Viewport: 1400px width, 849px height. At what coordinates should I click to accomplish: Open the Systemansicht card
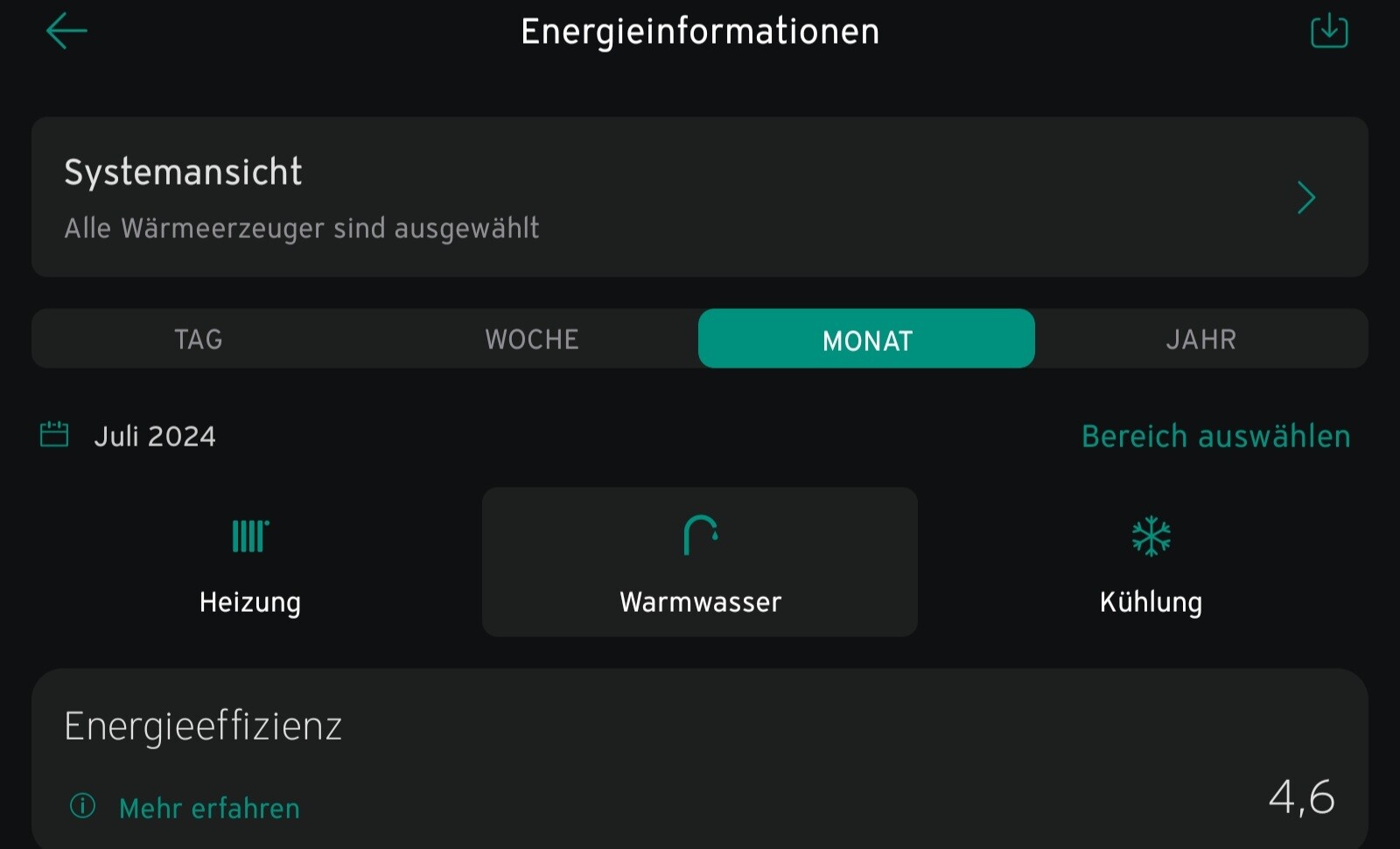699,197
